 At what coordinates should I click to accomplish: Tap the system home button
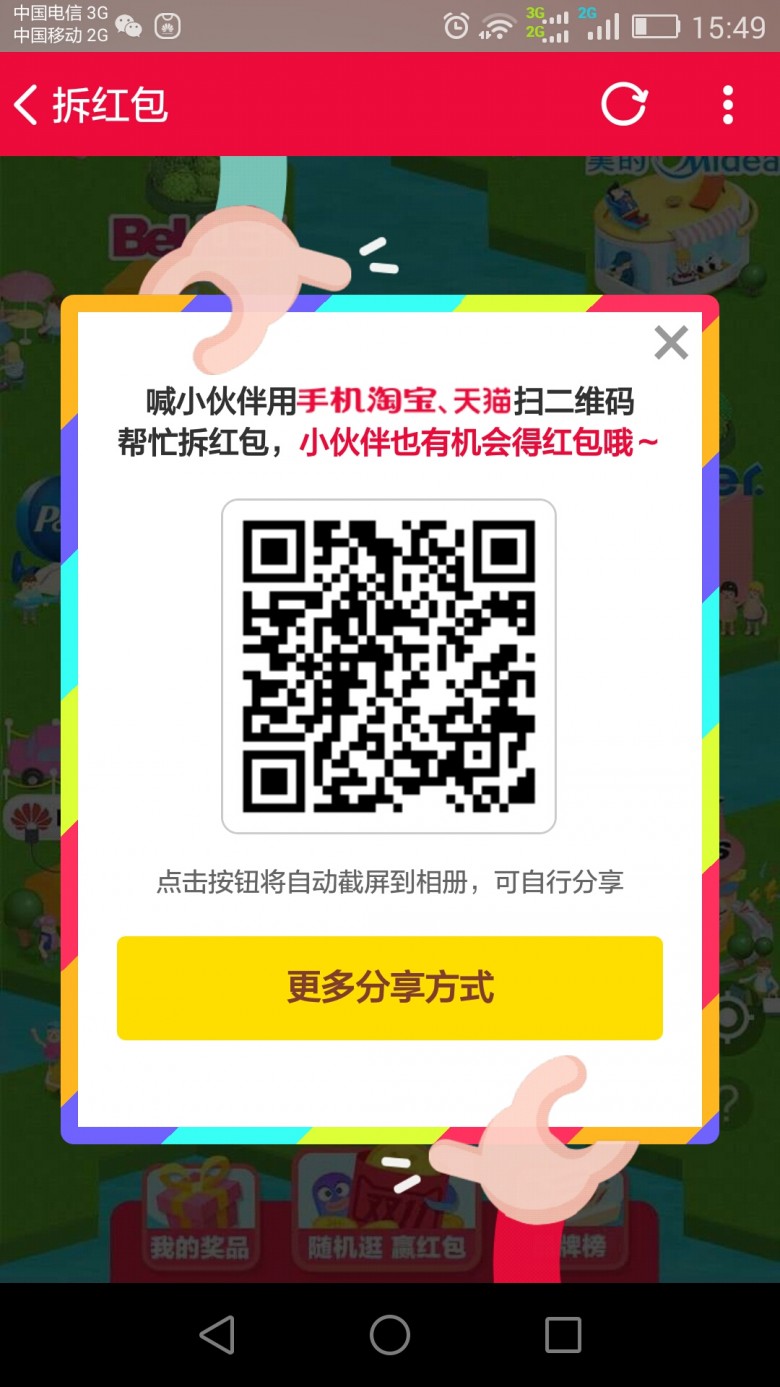click(x=390, y=1334)
